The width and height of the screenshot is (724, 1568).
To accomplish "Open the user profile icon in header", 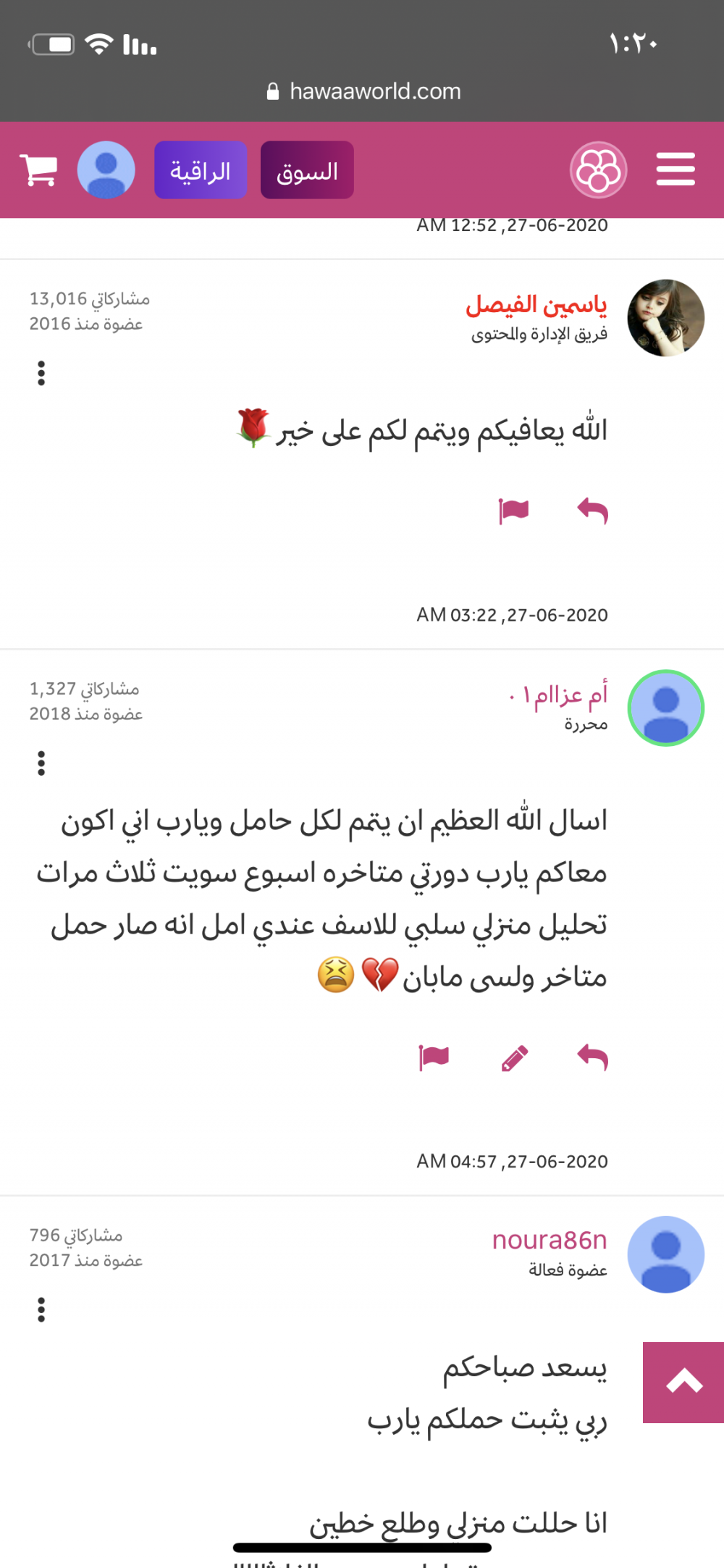I will click(106, 170).
